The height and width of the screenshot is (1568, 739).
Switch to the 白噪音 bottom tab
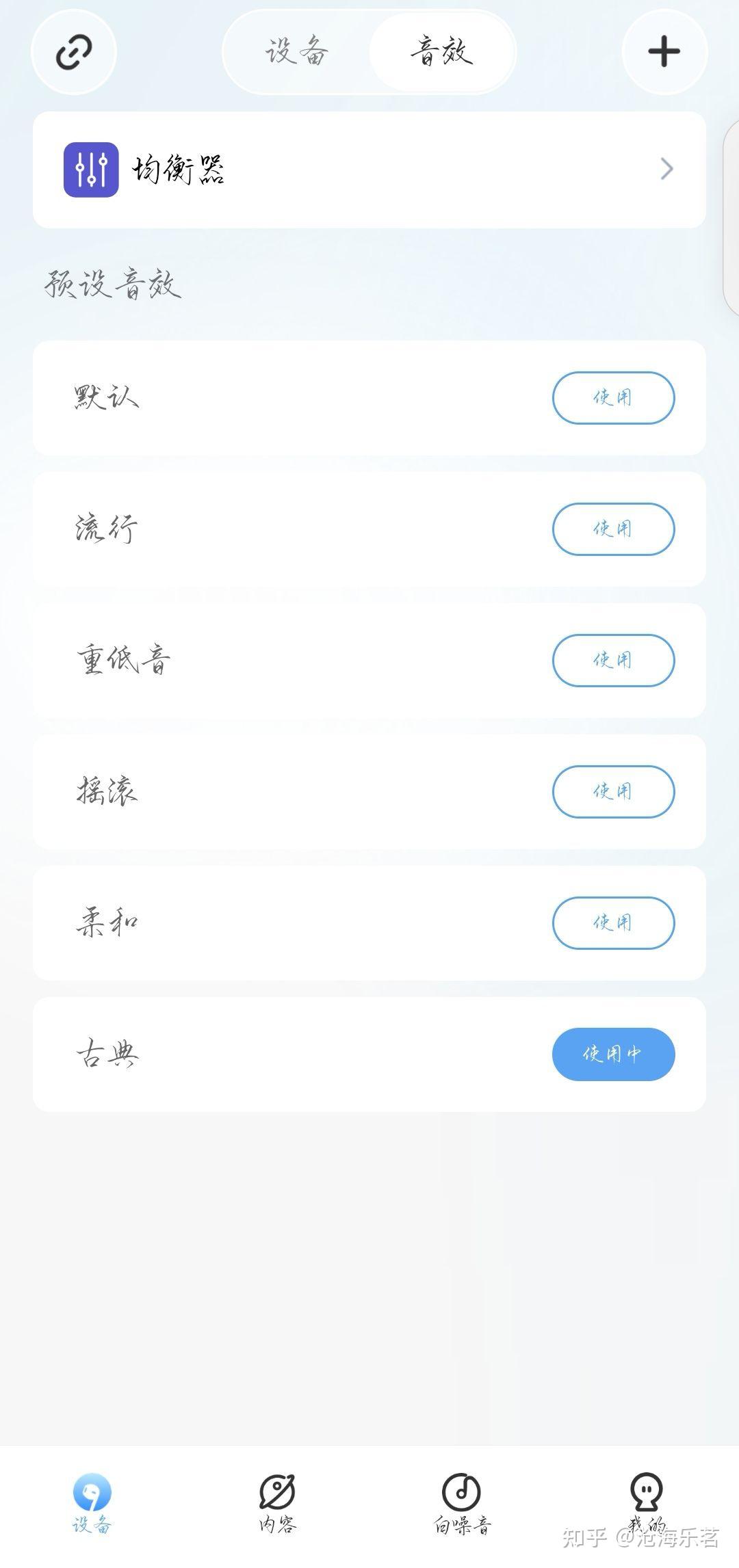click(462, 1503)
